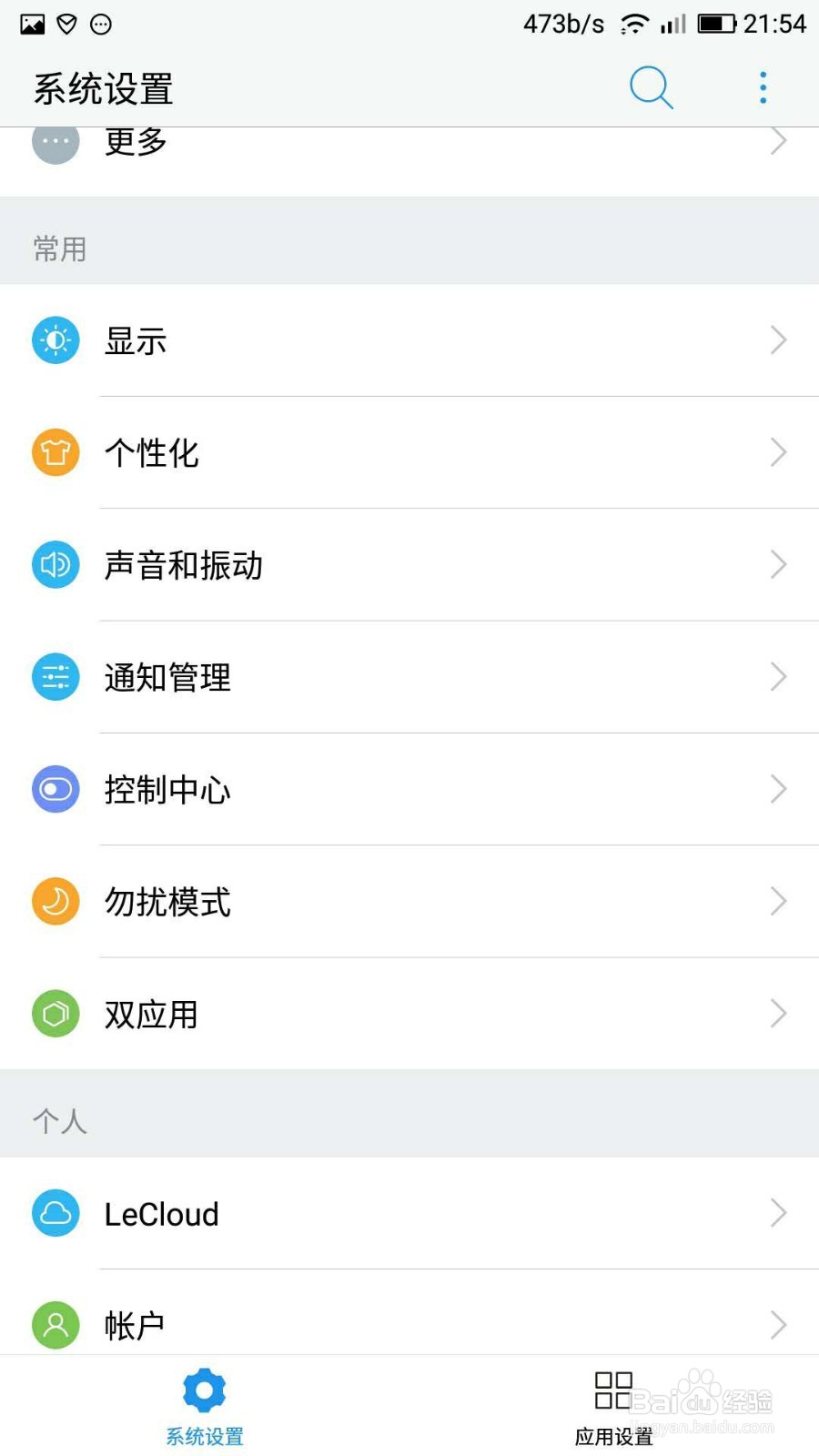
Task: Select the 系统设置 bottom tab
Action: click(x=205, y=1407)
